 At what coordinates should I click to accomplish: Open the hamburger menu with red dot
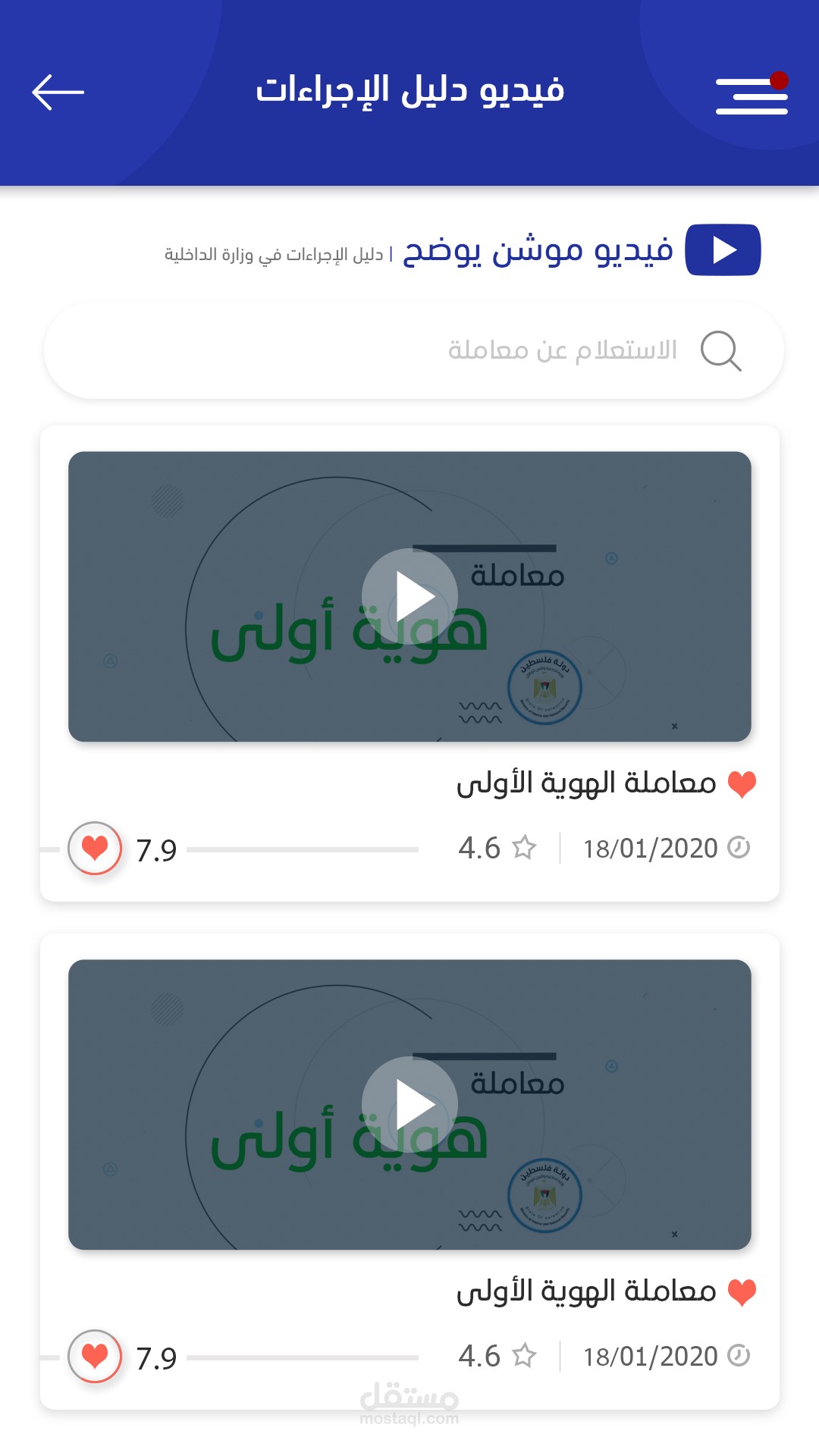click(x=752, y=95)
